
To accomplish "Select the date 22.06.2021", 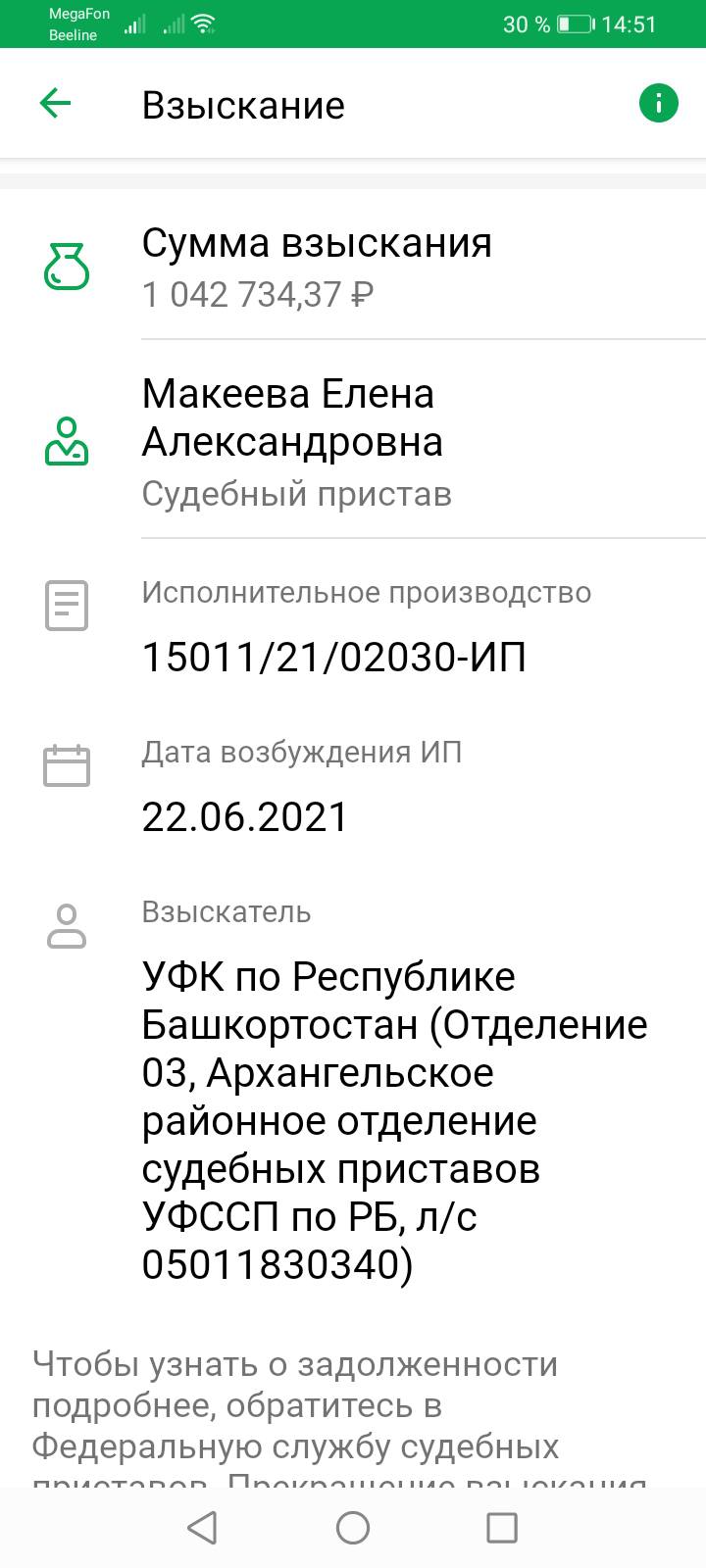I will tap(244, 816).
